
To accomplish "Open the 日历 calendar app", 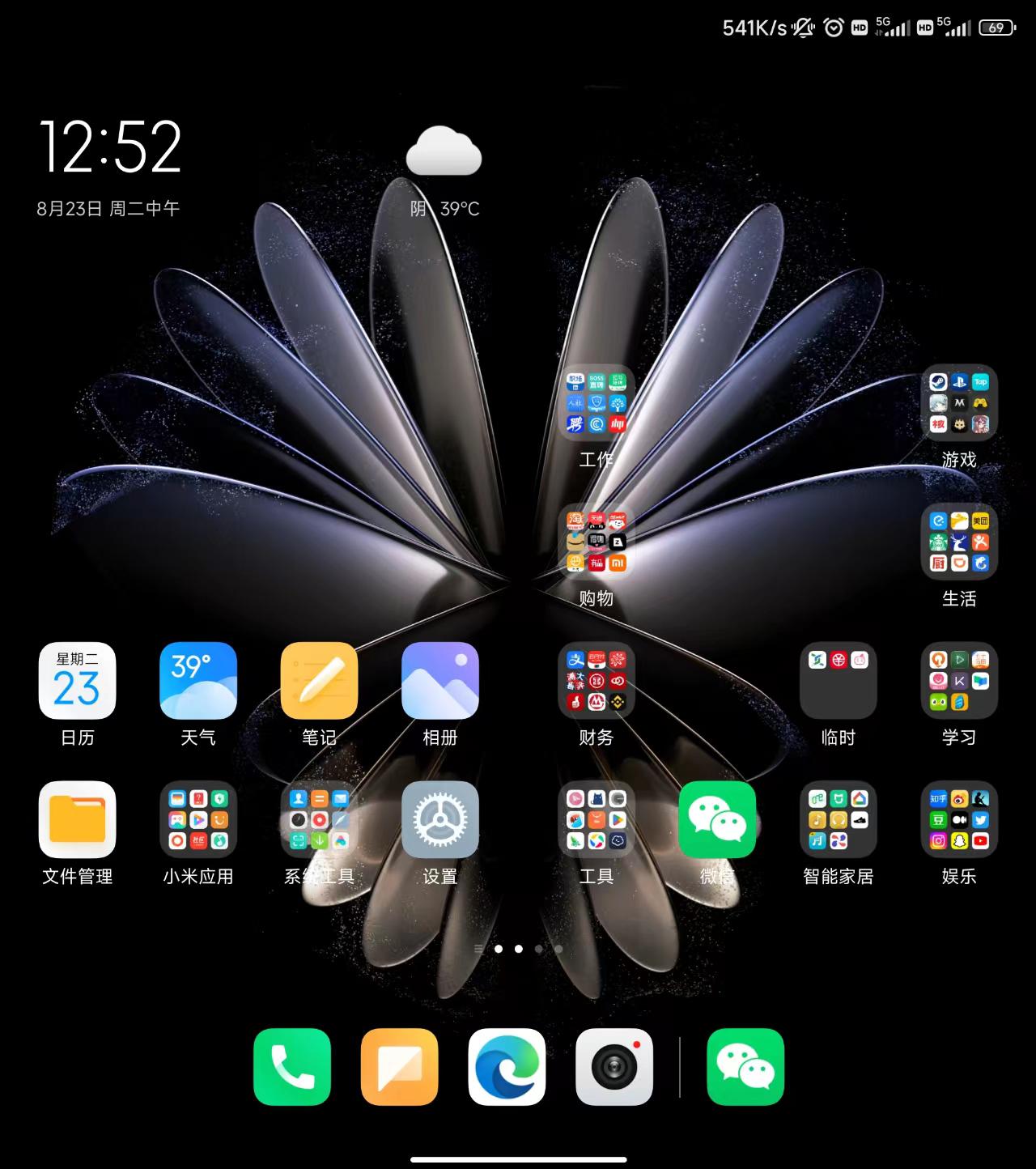I will [x=77, y=681].
